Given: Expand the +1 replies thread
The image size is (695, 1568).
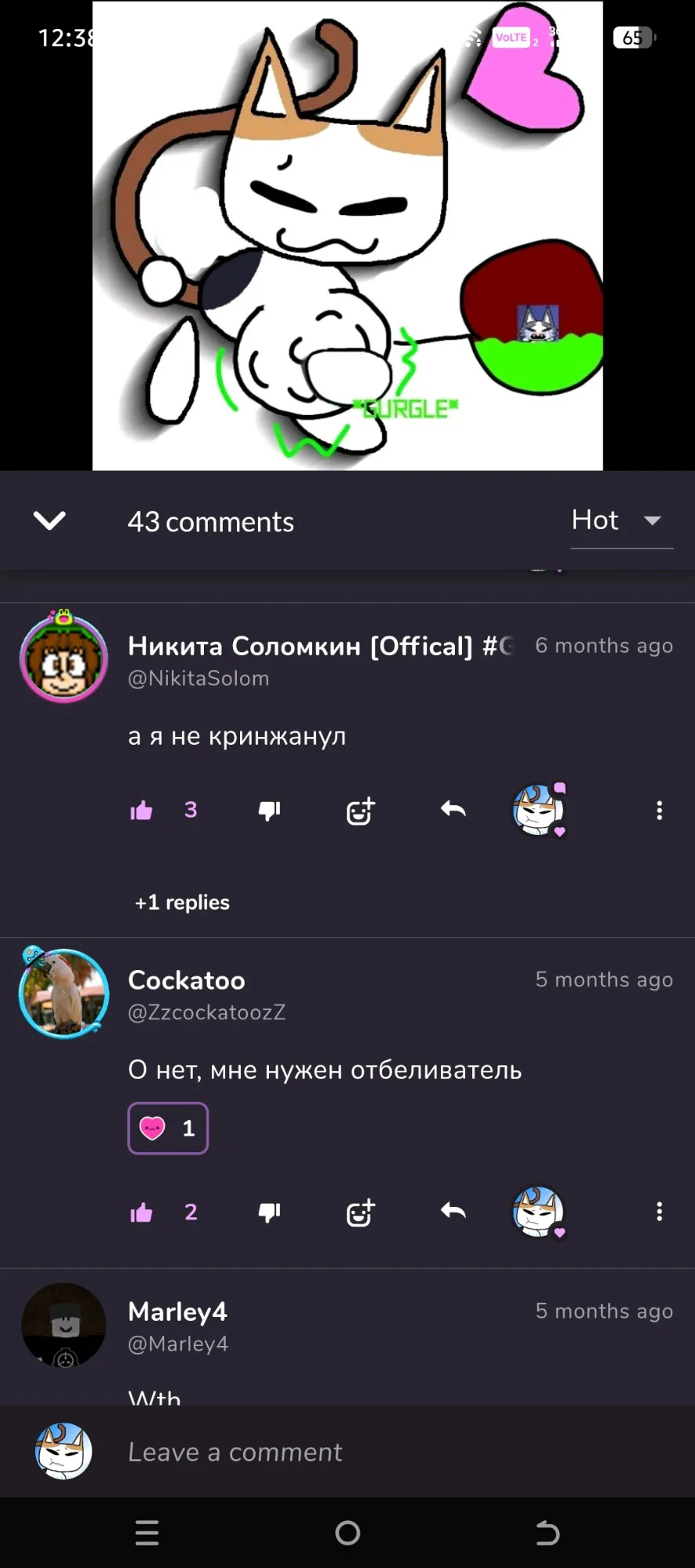Looking at the screenshot, I should 182,902.
